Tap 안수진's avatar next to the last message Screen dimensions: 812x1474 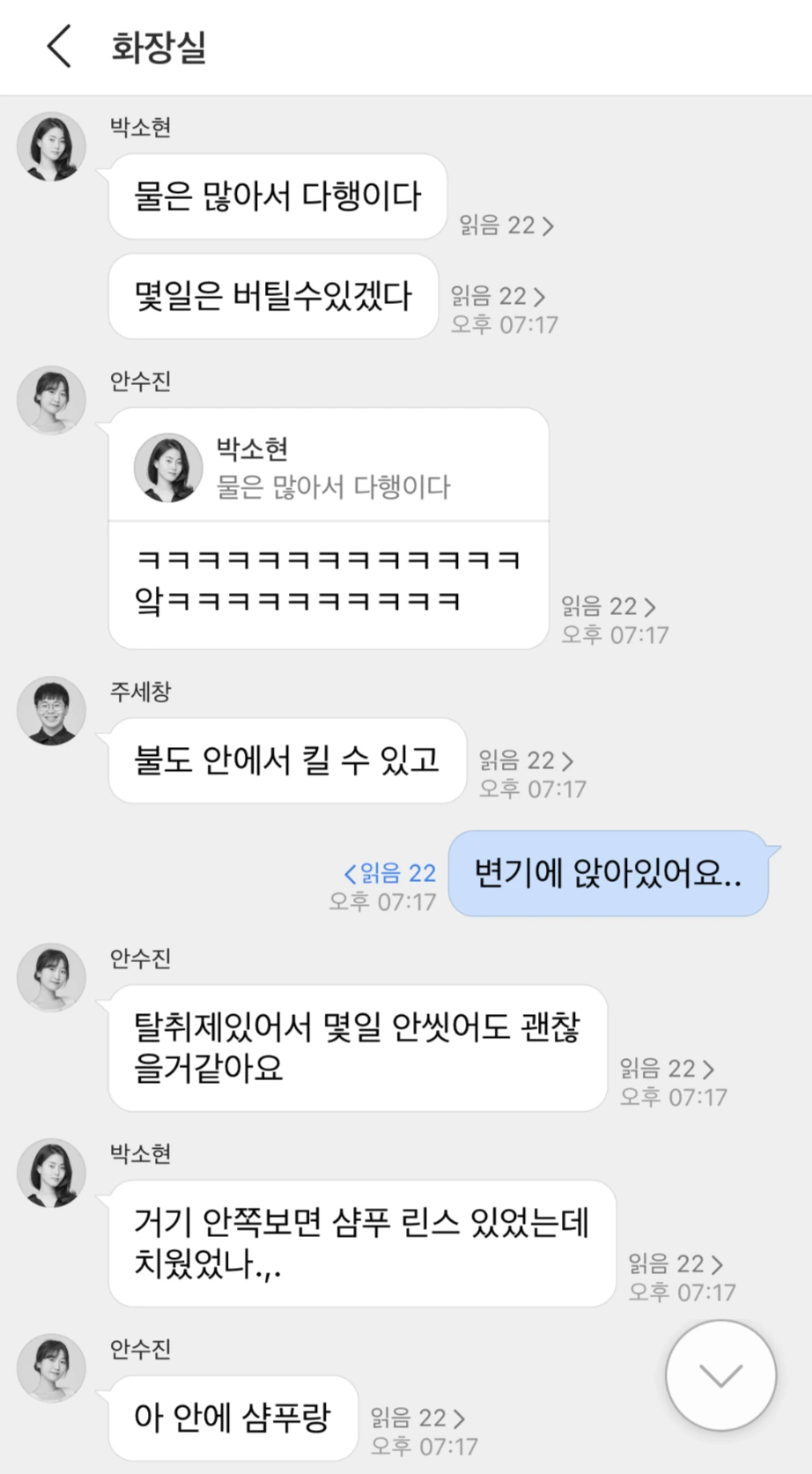50,1367
